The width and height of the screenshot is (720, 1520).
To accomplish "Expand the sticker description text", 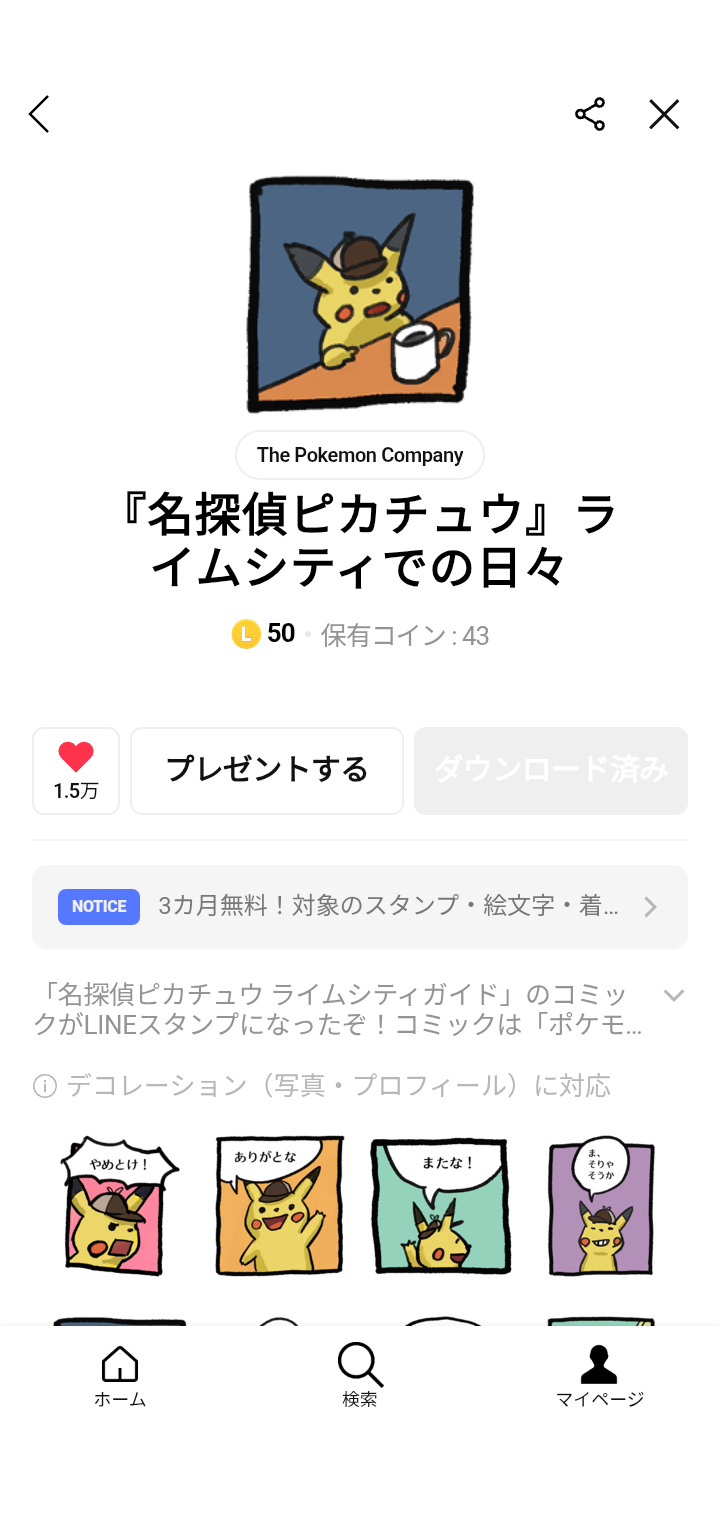I will pos(673,996).
